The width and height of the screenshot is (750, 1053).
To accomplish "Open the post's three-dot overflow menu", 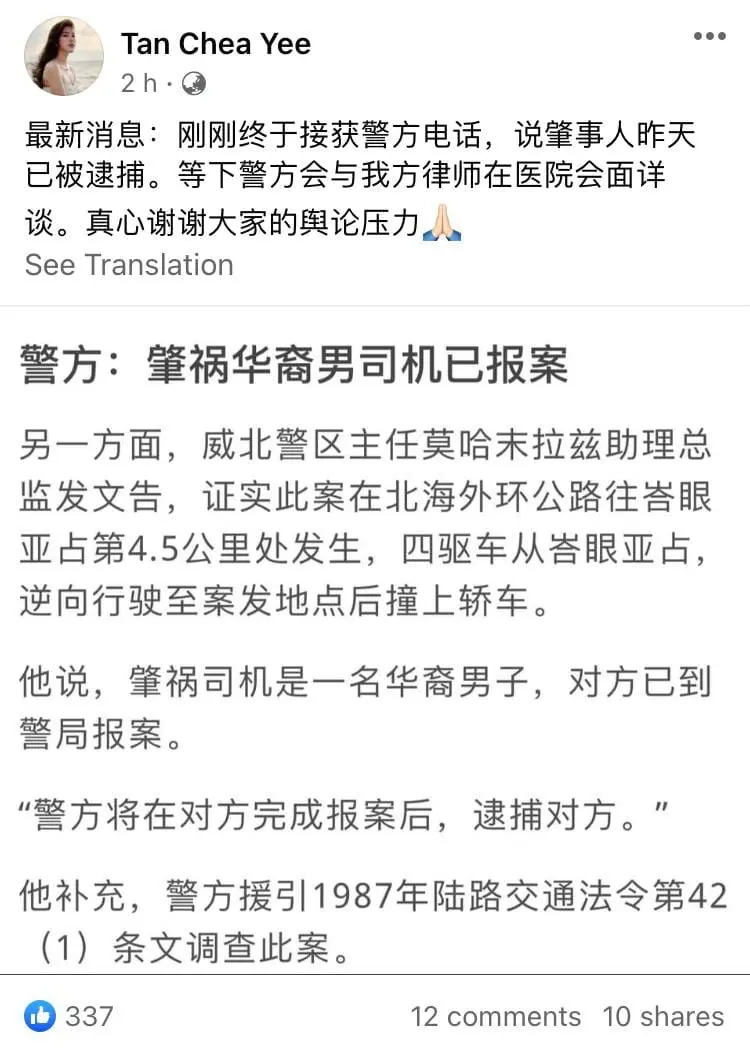I will 709,37.
